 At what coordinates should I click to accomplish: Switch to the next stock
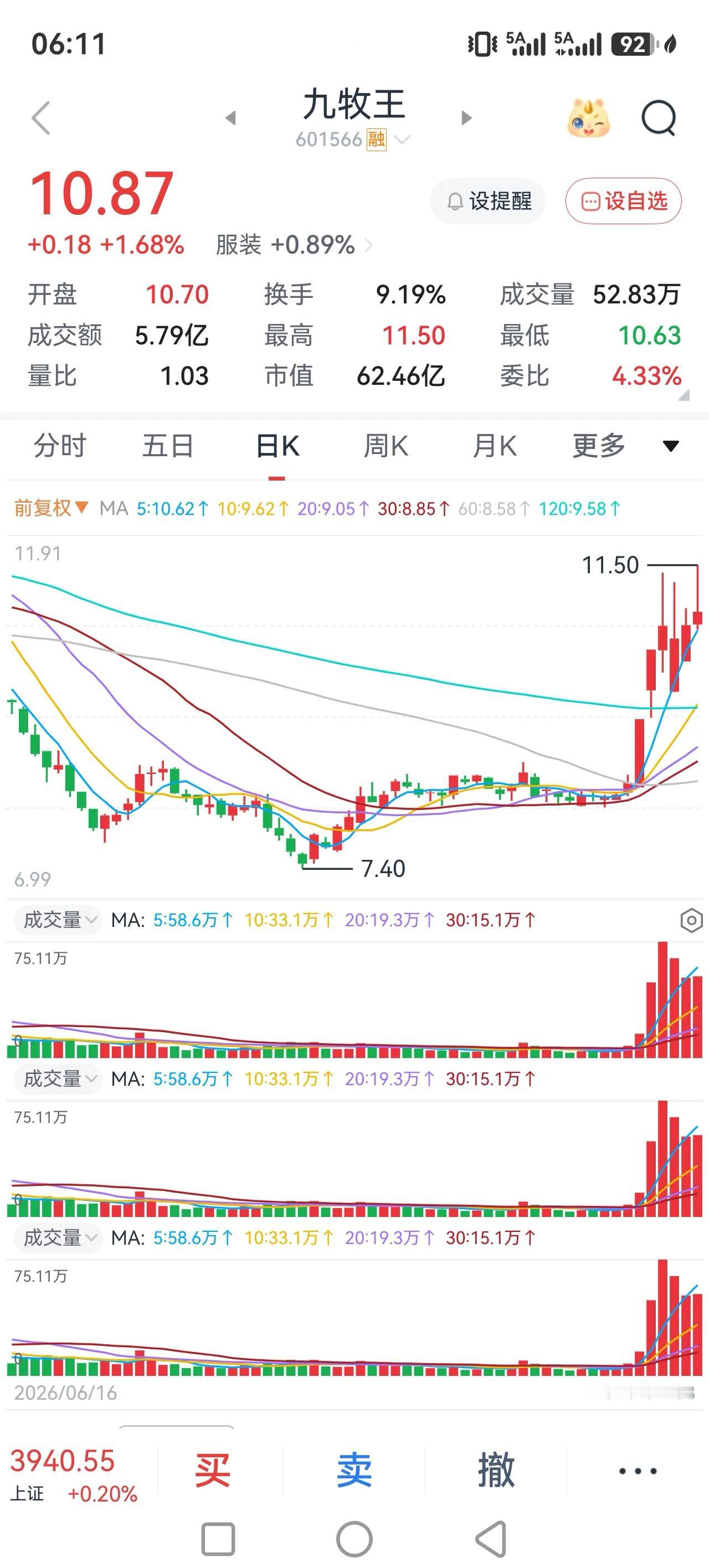point(466,117)
